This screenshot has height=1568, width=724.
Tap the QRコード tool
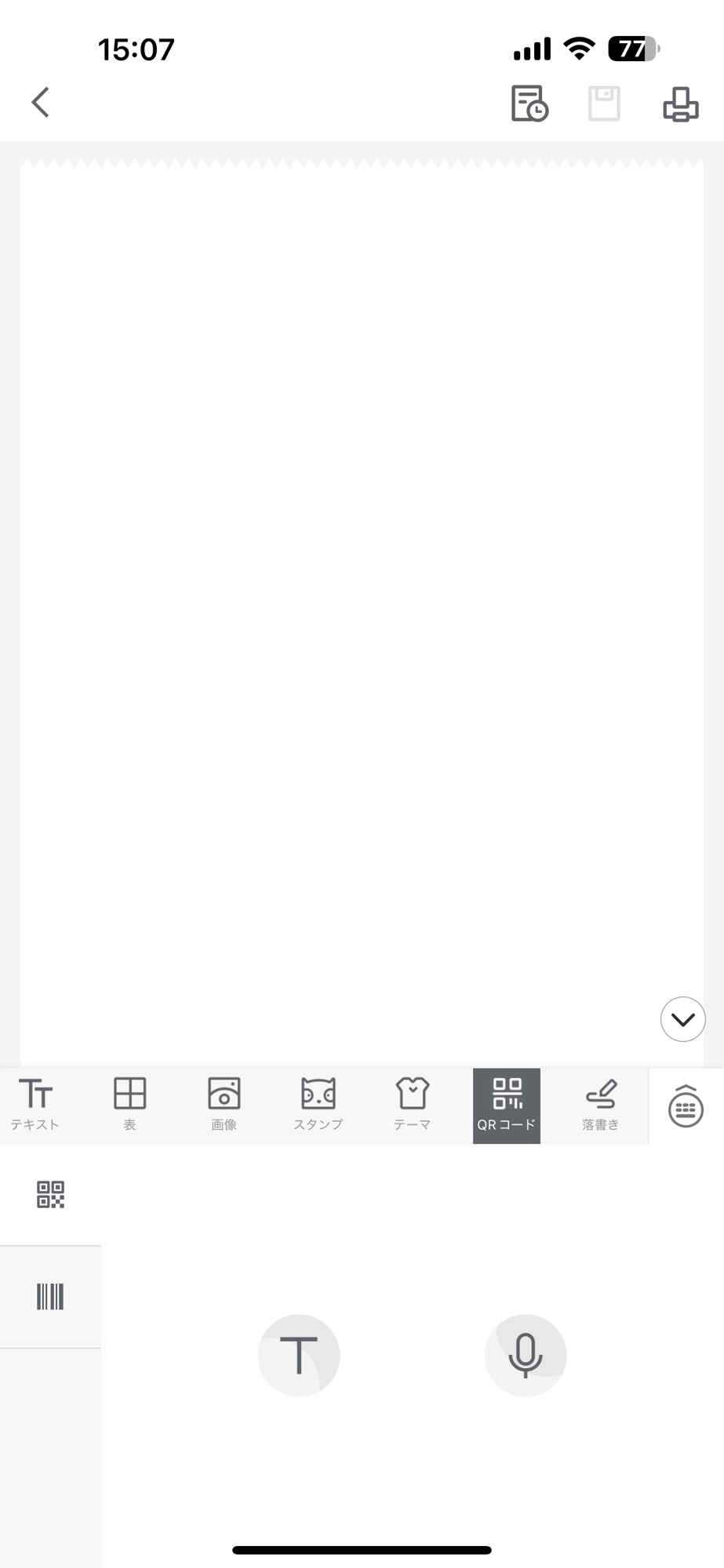coord(506,1105)
